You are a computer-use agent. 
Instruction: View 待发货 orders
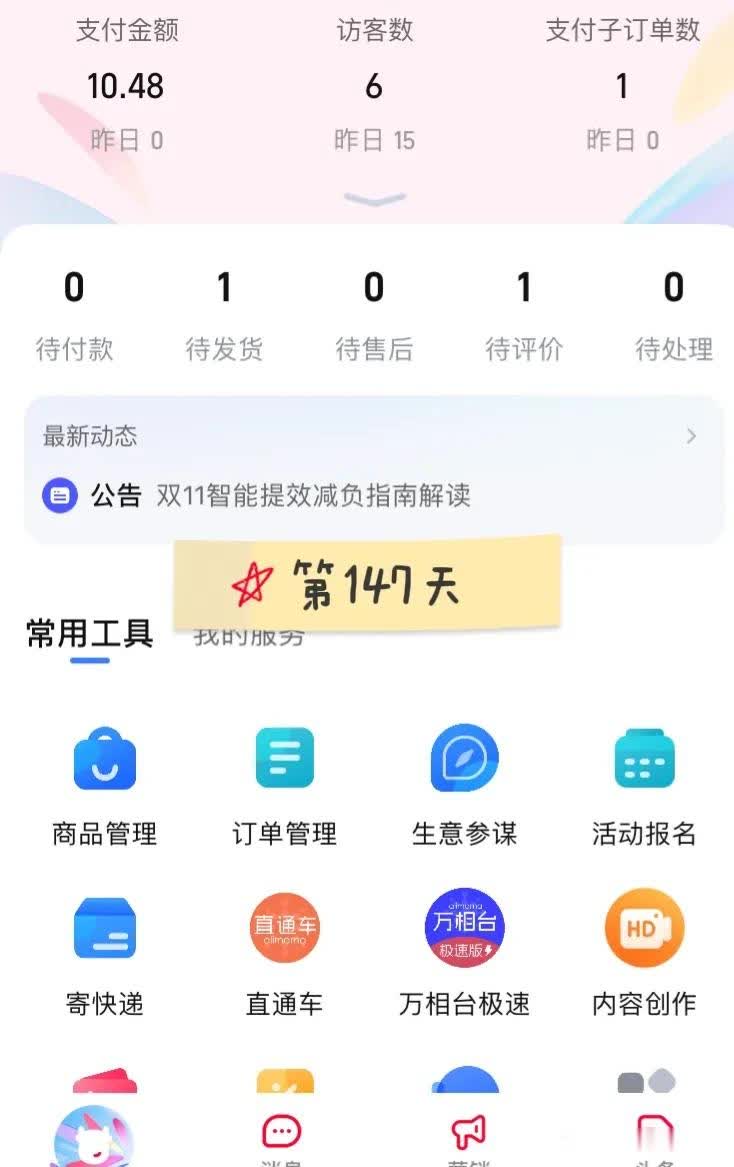click(x=224, y=315)
